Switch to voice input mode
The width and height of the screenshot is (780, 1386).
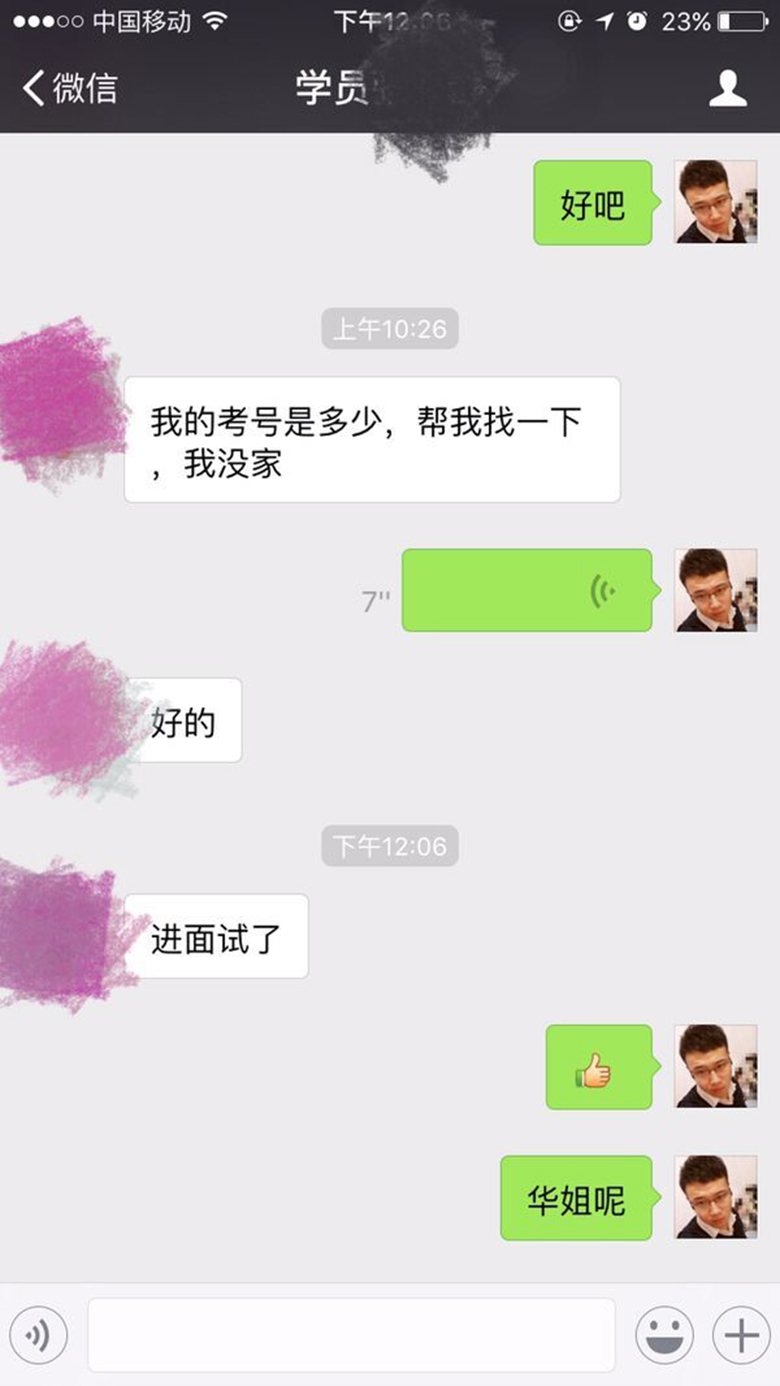[x=38, y=1335]
